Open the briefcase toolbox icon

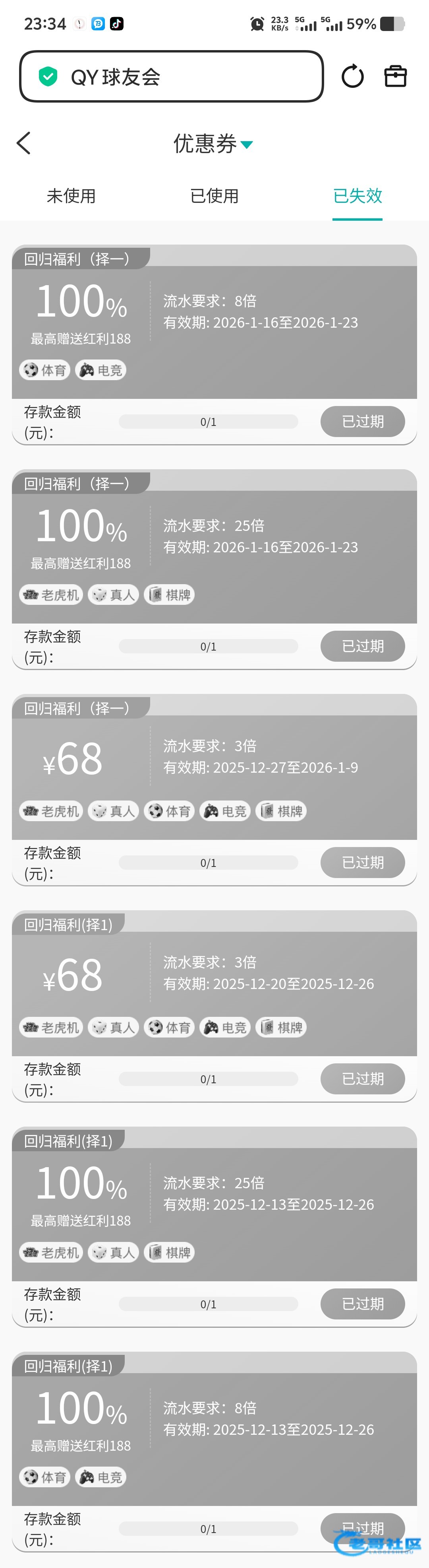pyautogui.click(x=396, y=77)
